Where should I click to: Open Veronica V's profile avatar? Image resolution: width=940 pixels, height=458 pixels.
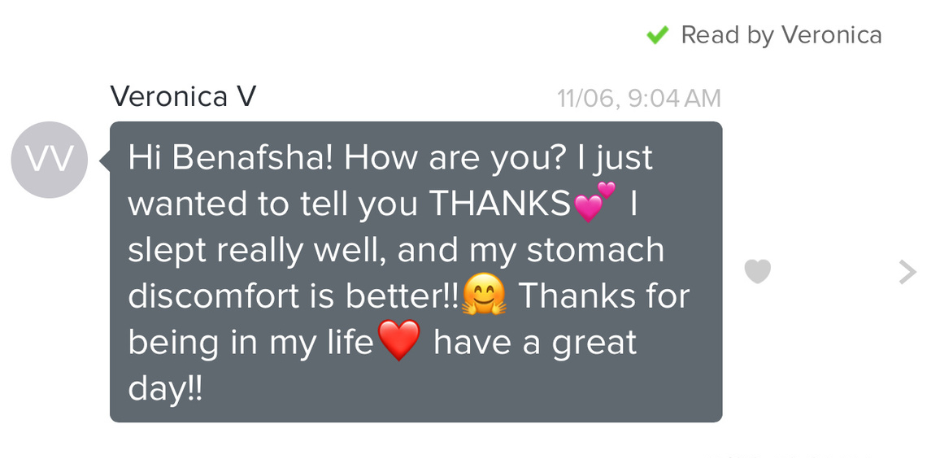(x=49, y=159)
